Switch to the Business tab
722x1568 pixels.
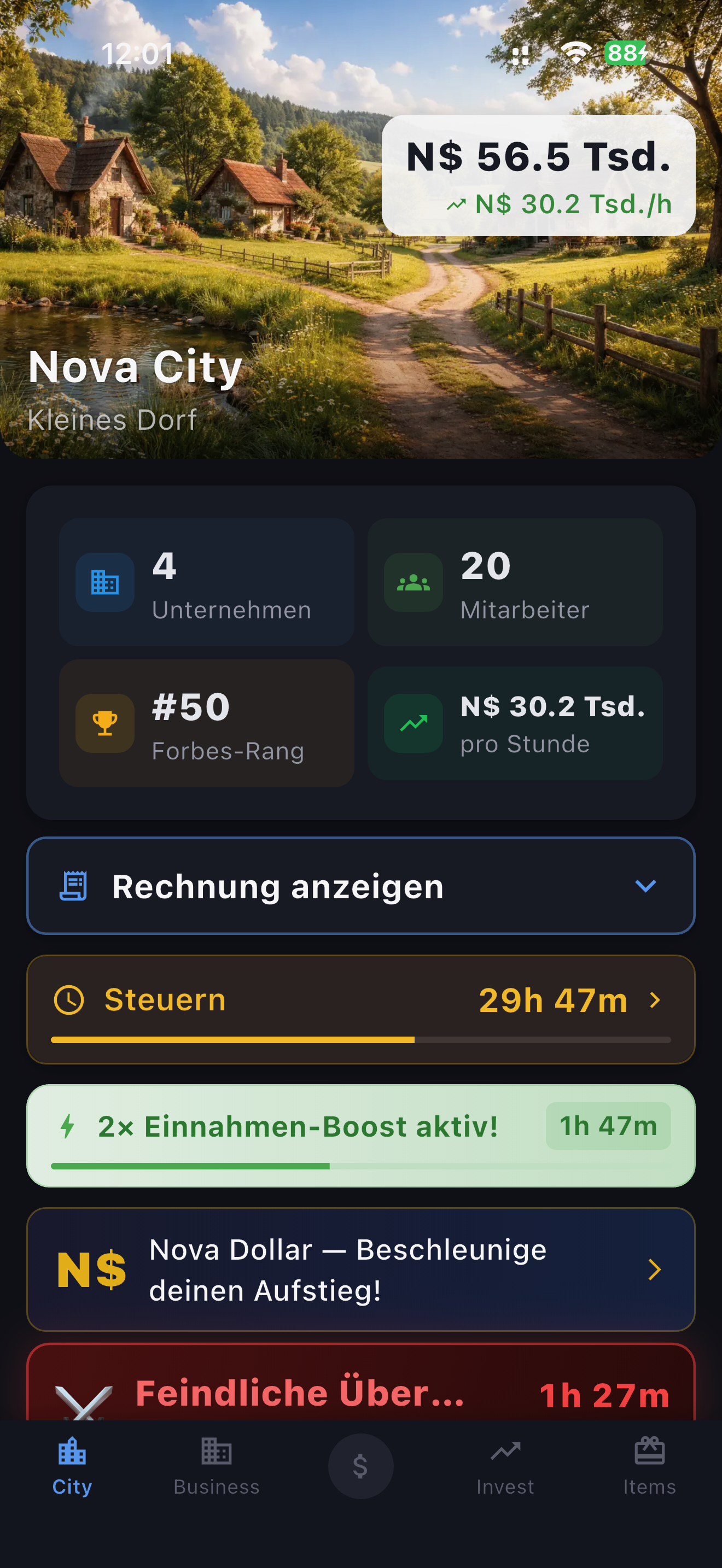click(216, 1466)
